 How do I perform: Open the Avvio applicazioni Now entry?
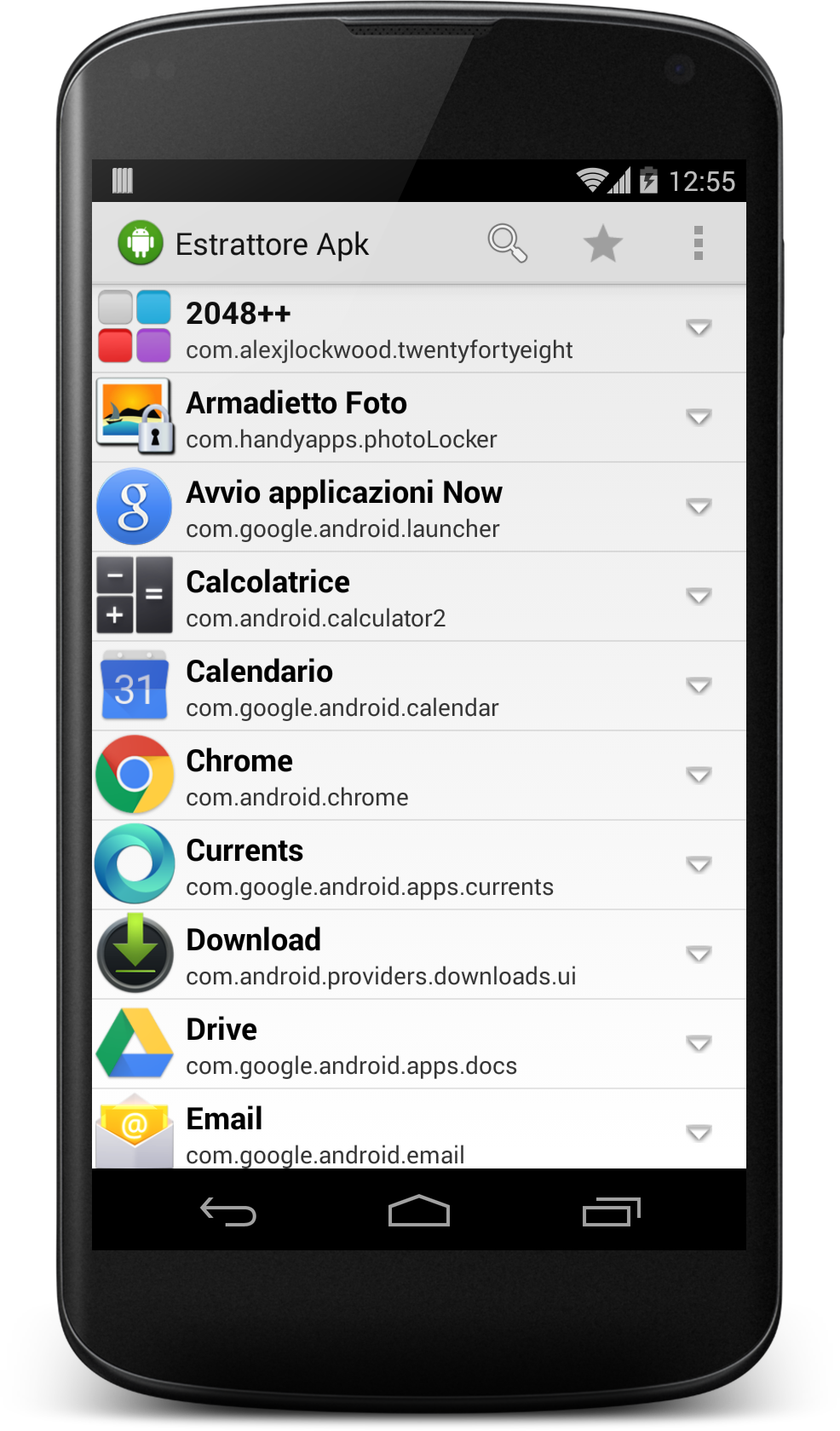coord(379,509)
